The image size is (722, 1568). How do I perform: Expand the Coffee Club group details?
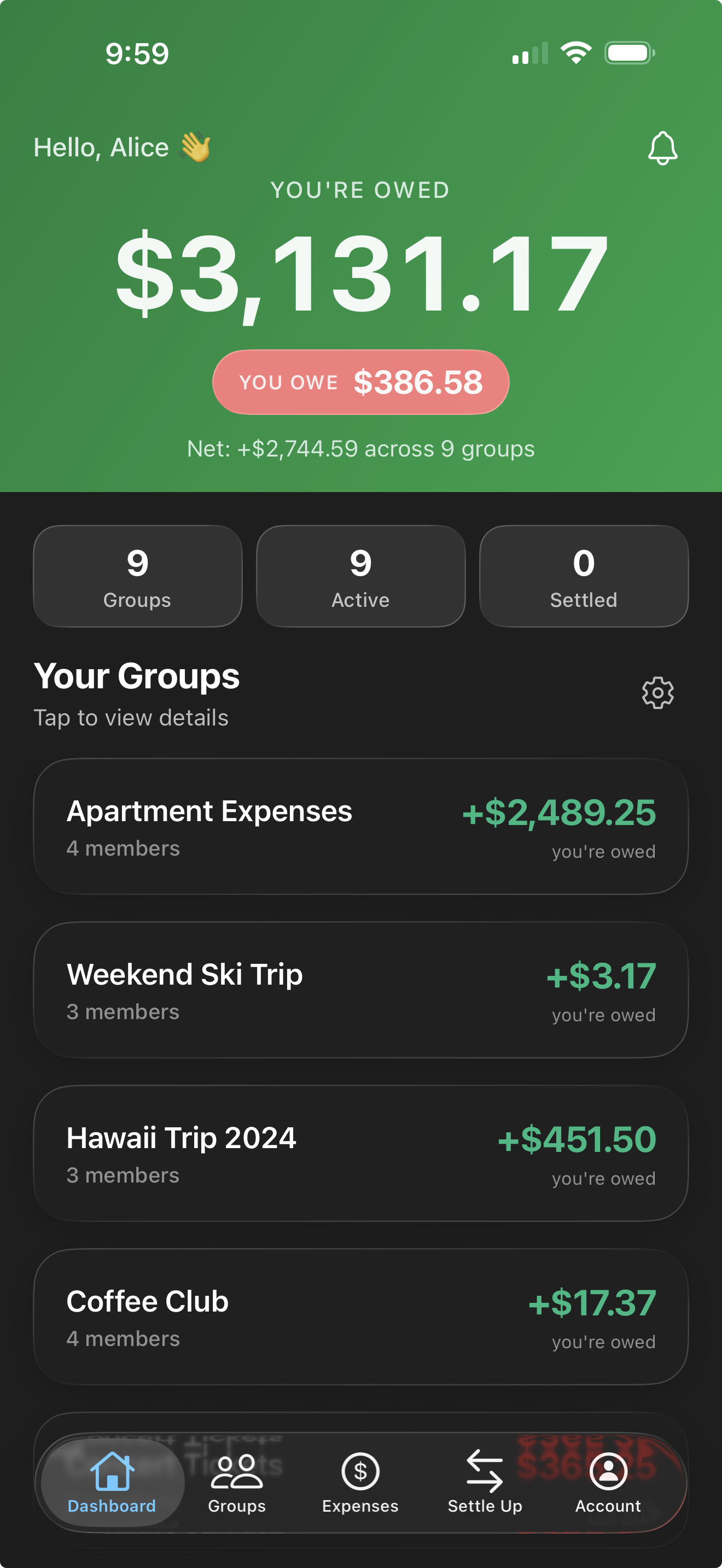(360, 1317)
